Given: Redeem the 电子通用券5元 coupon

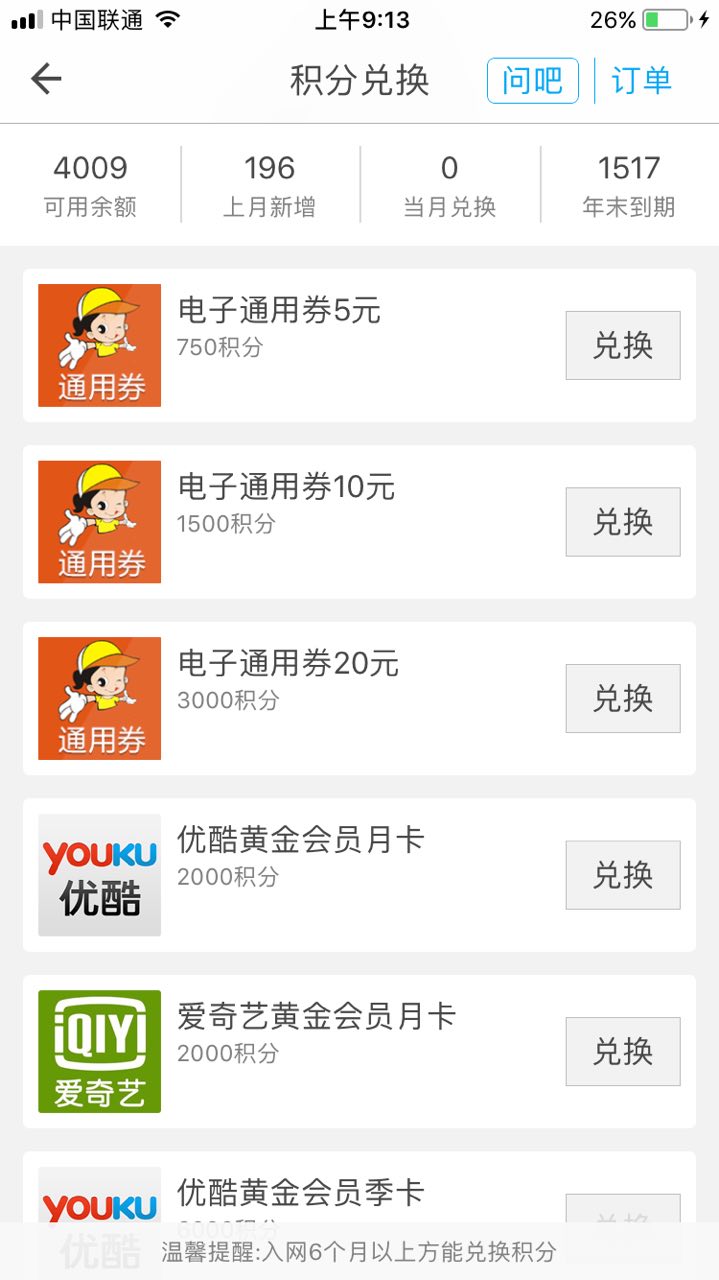Looking at the screenshot, I should click(x=622, y=346).
